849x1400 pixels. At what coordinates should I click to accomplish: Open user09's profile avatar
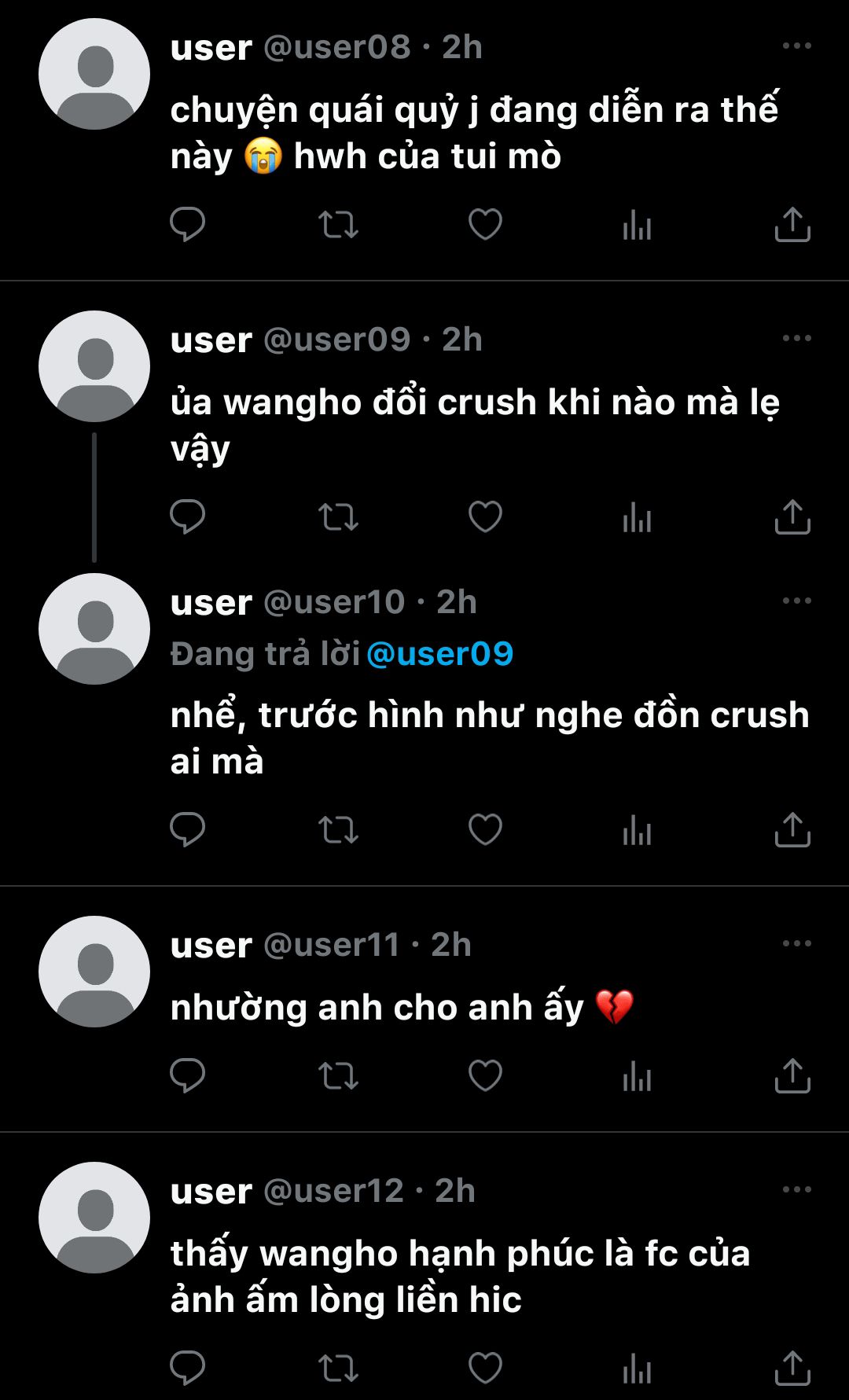pyautogui.click(x=94, y=366)
